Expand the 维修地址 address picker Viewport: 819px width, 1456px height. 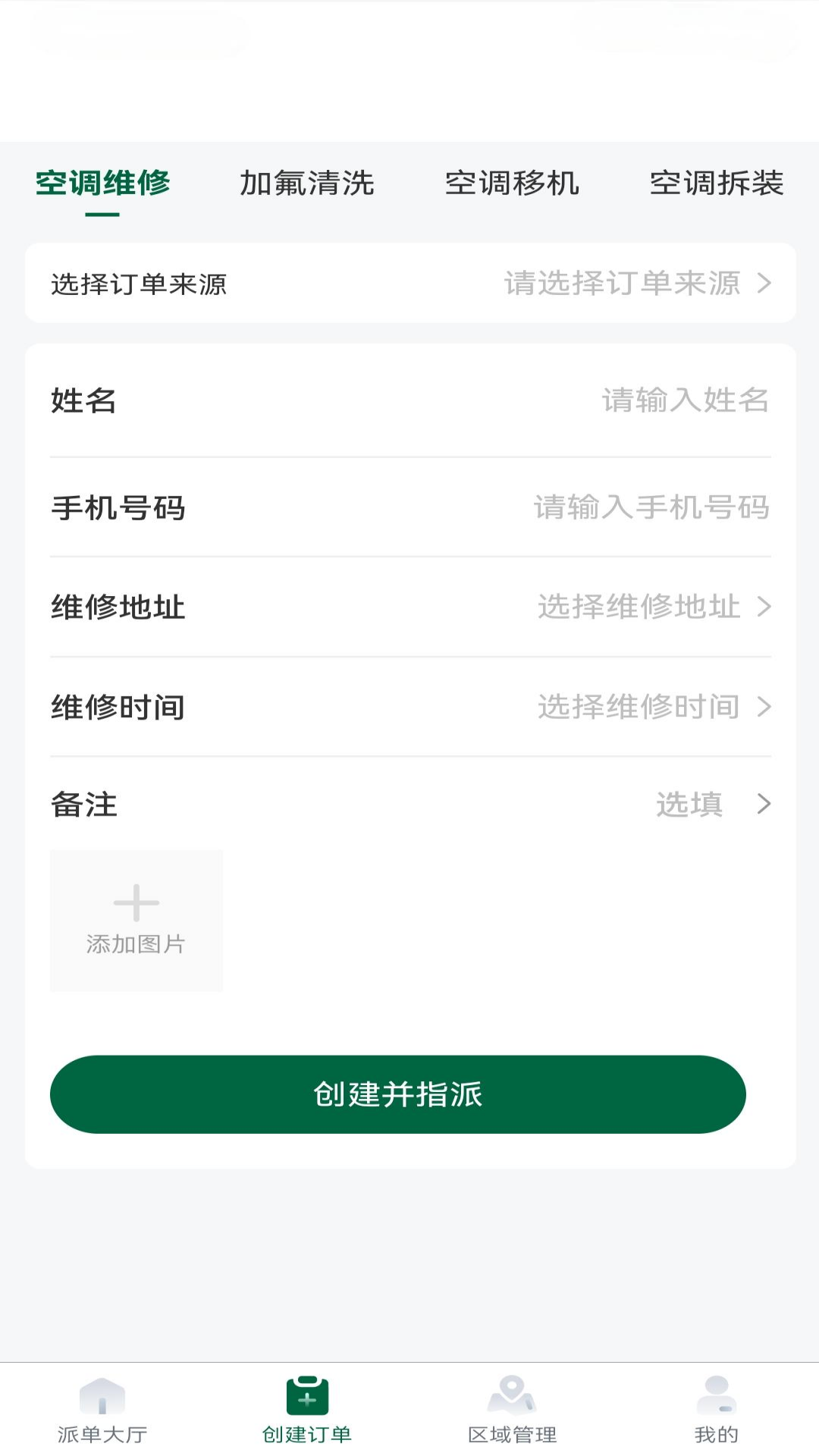point(409,607)
